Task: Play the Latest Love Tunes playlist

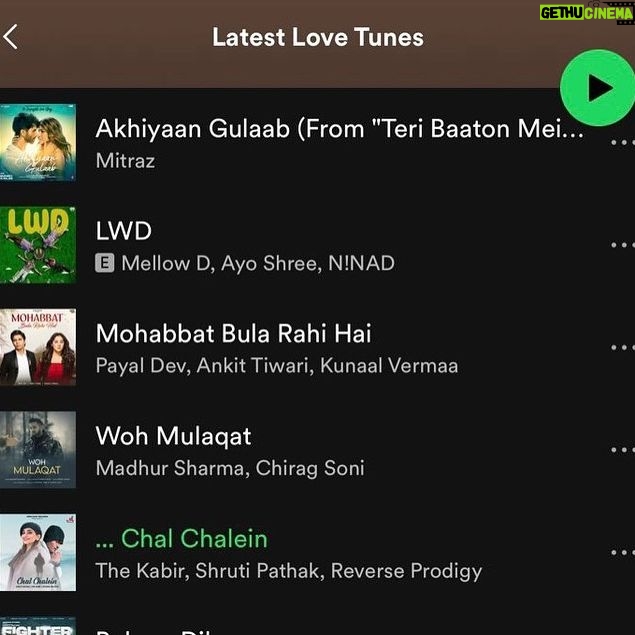Action: (x=597, y=88)
